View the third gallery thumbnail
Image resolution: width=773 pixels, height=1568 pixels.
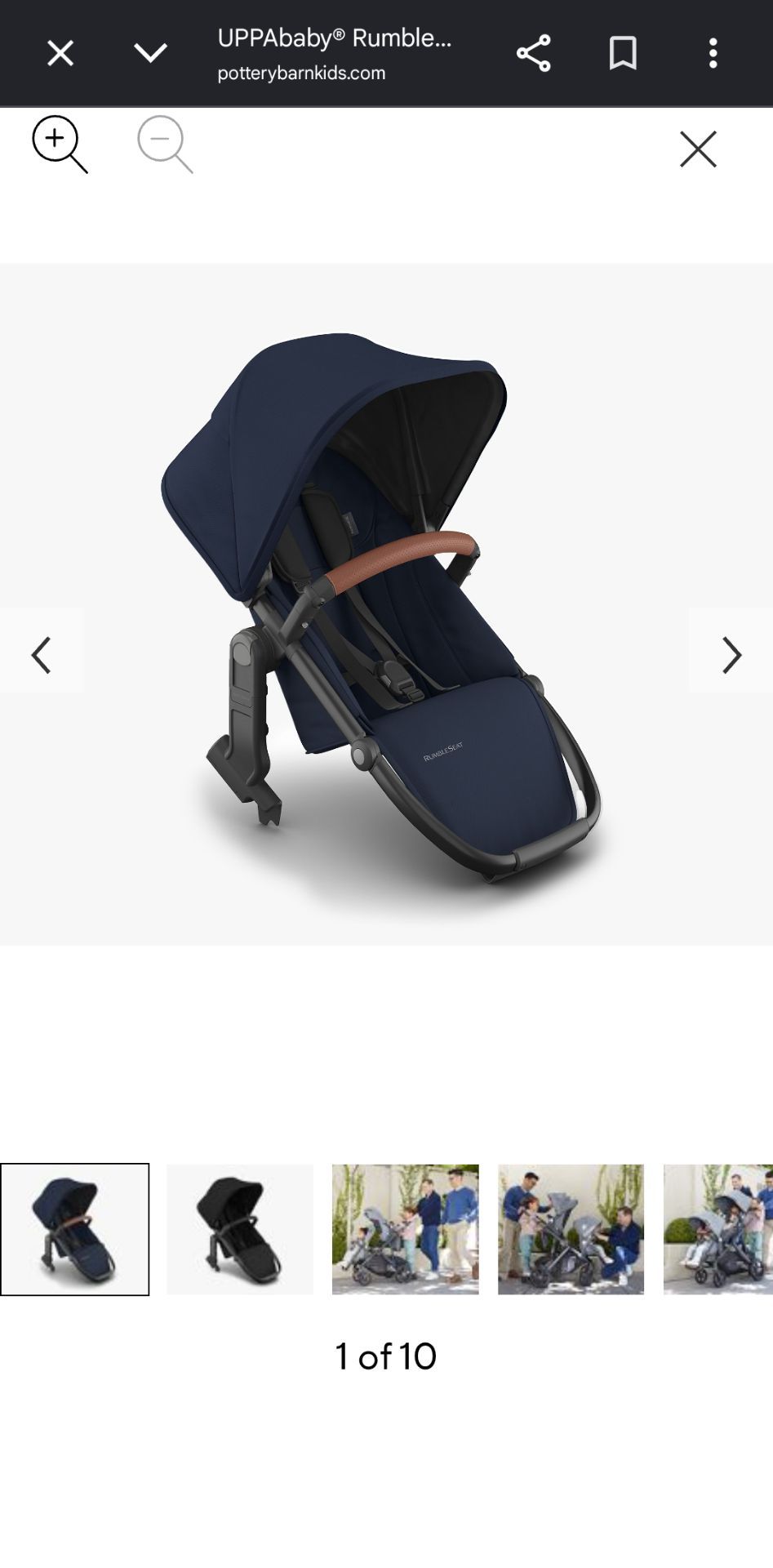tap(406, 1229)
